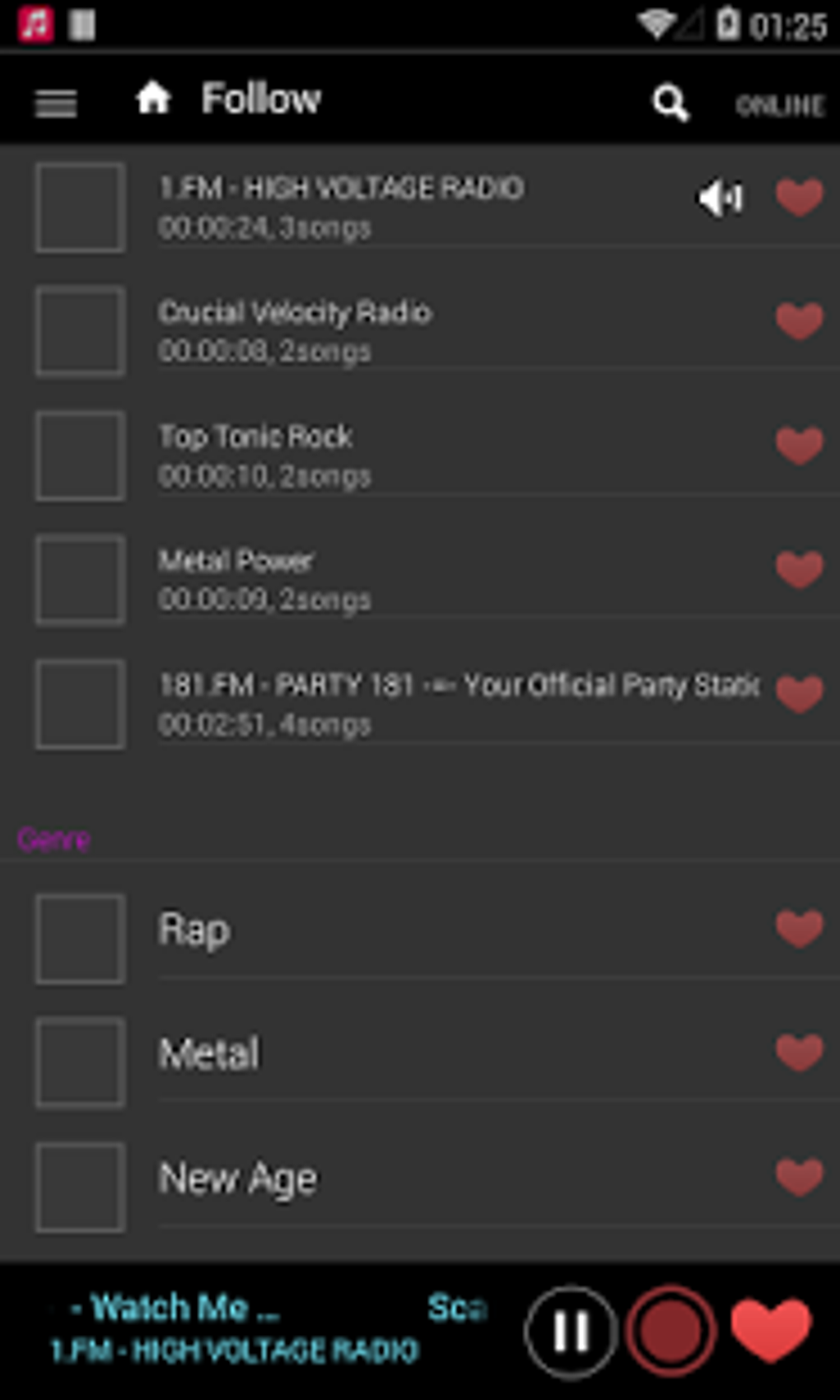The image size is (840, 1400).
Task: Tap the ONLINE button
Action: click(779, 105)
